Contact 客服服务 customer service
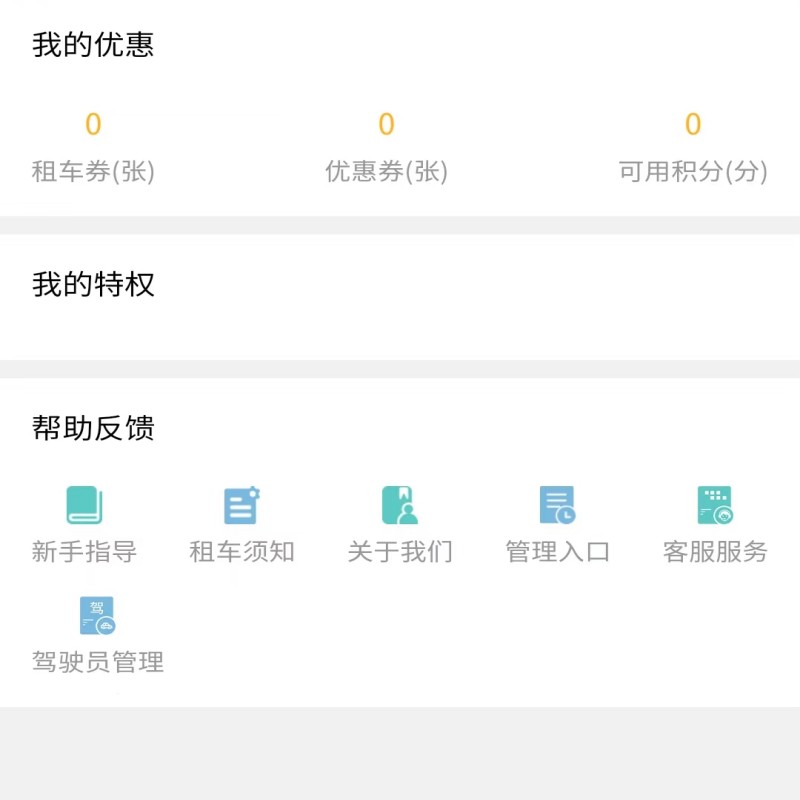Viewport: 800px width, 800px height. [715, 524]
